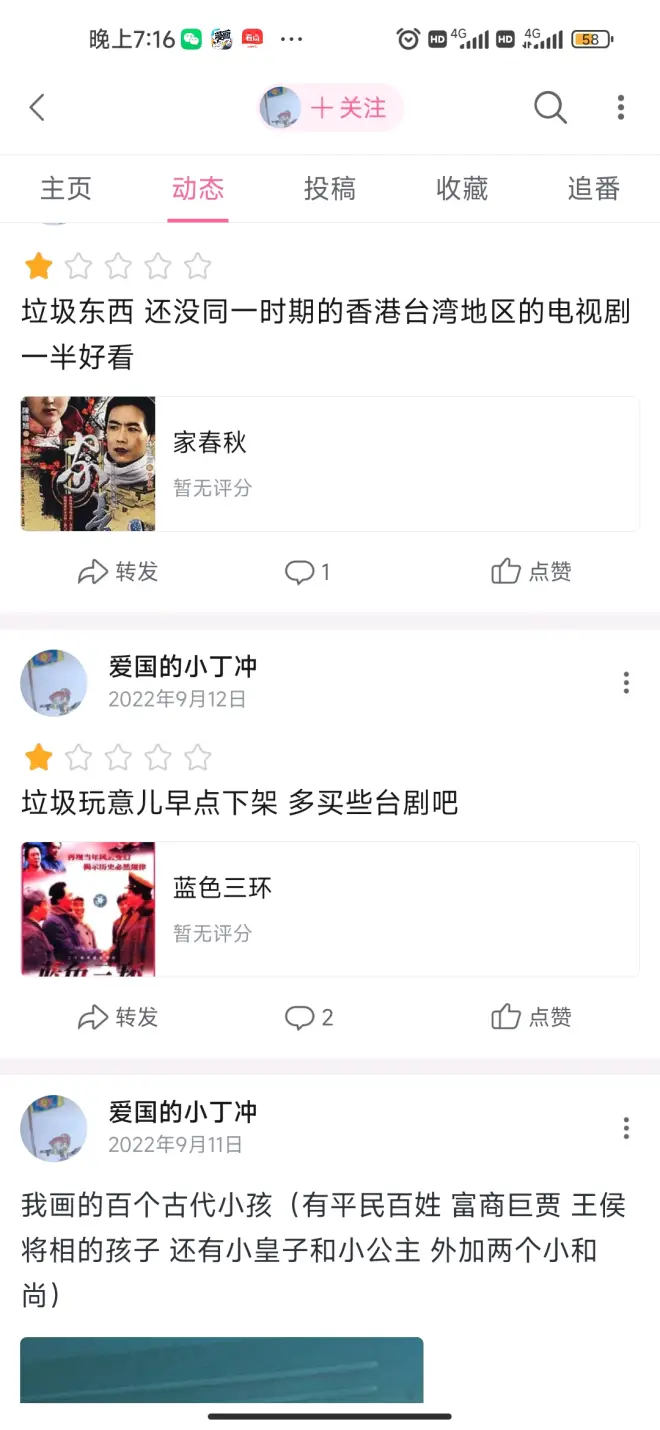Switch to the 主页 tab
660x1430 pixels.
click(66, 189)
